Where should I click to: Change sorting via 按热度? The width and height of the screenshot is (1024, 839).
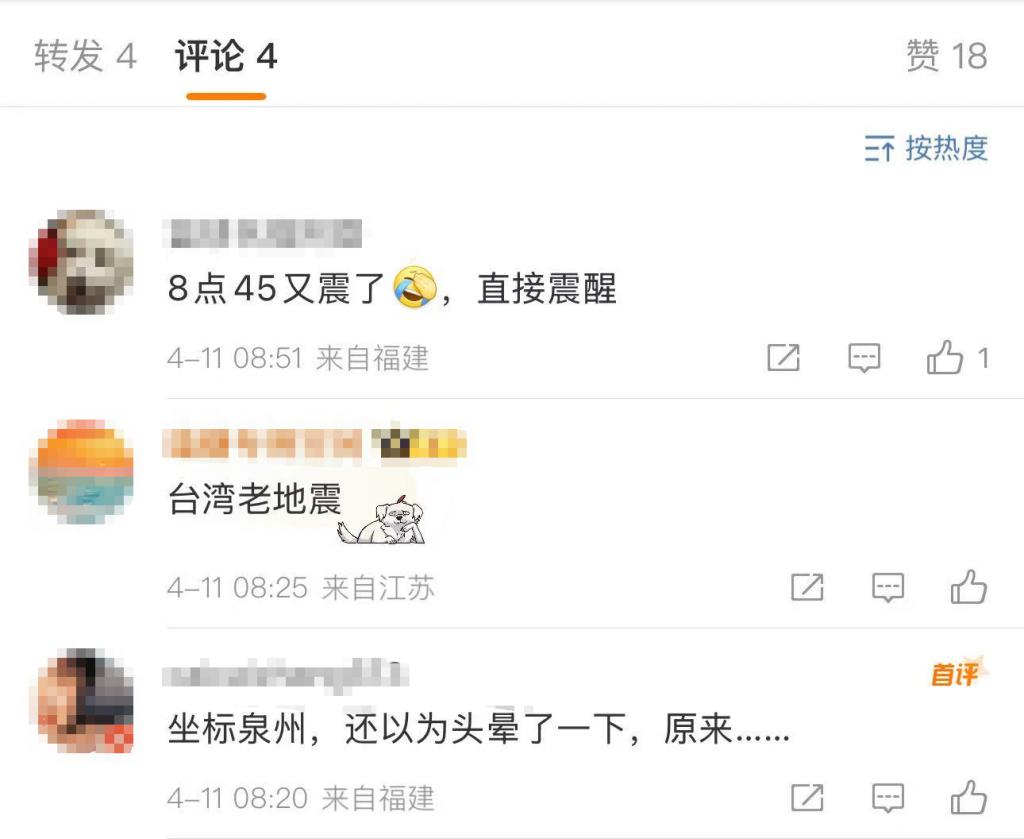tap(926, 149)
